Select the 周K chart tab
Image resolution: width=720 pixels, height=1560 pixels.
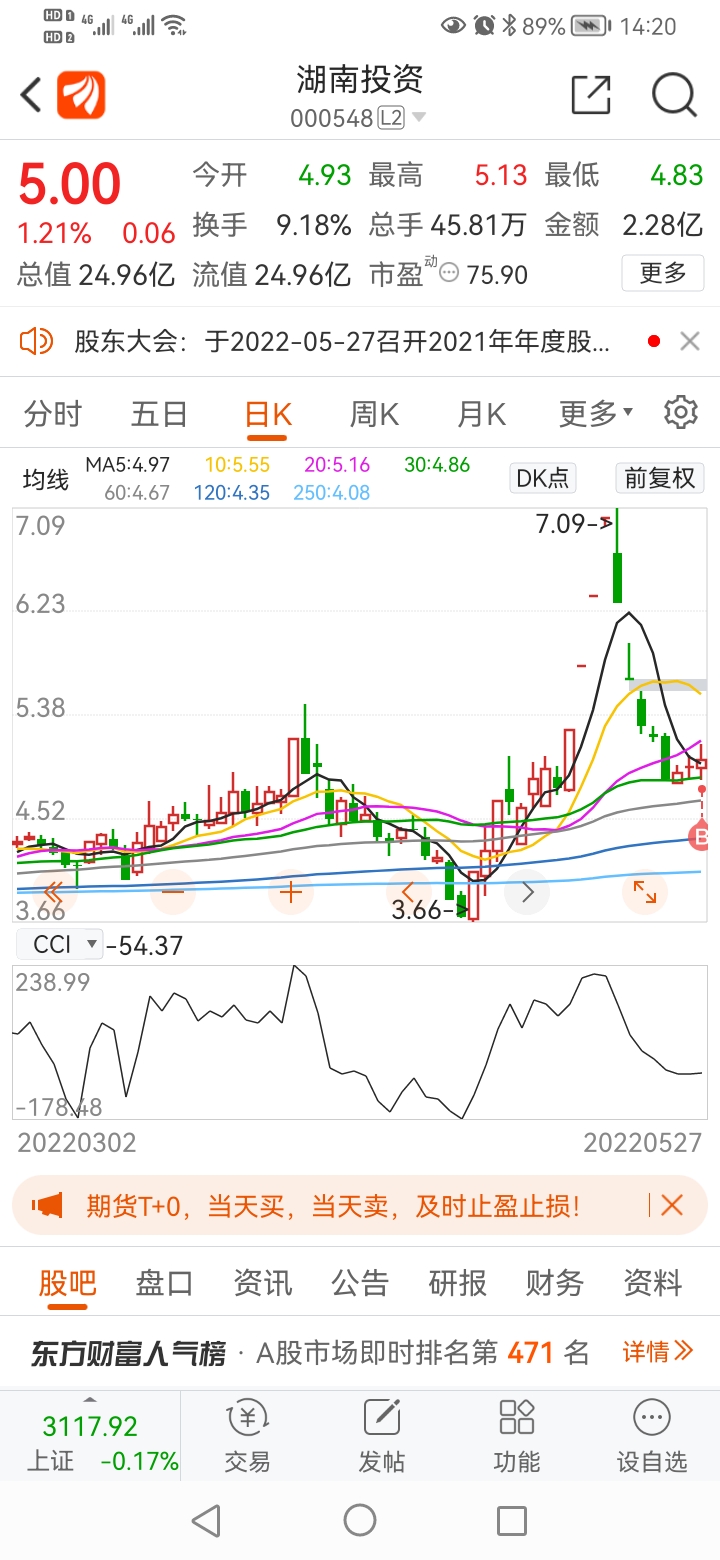[374, 413]
